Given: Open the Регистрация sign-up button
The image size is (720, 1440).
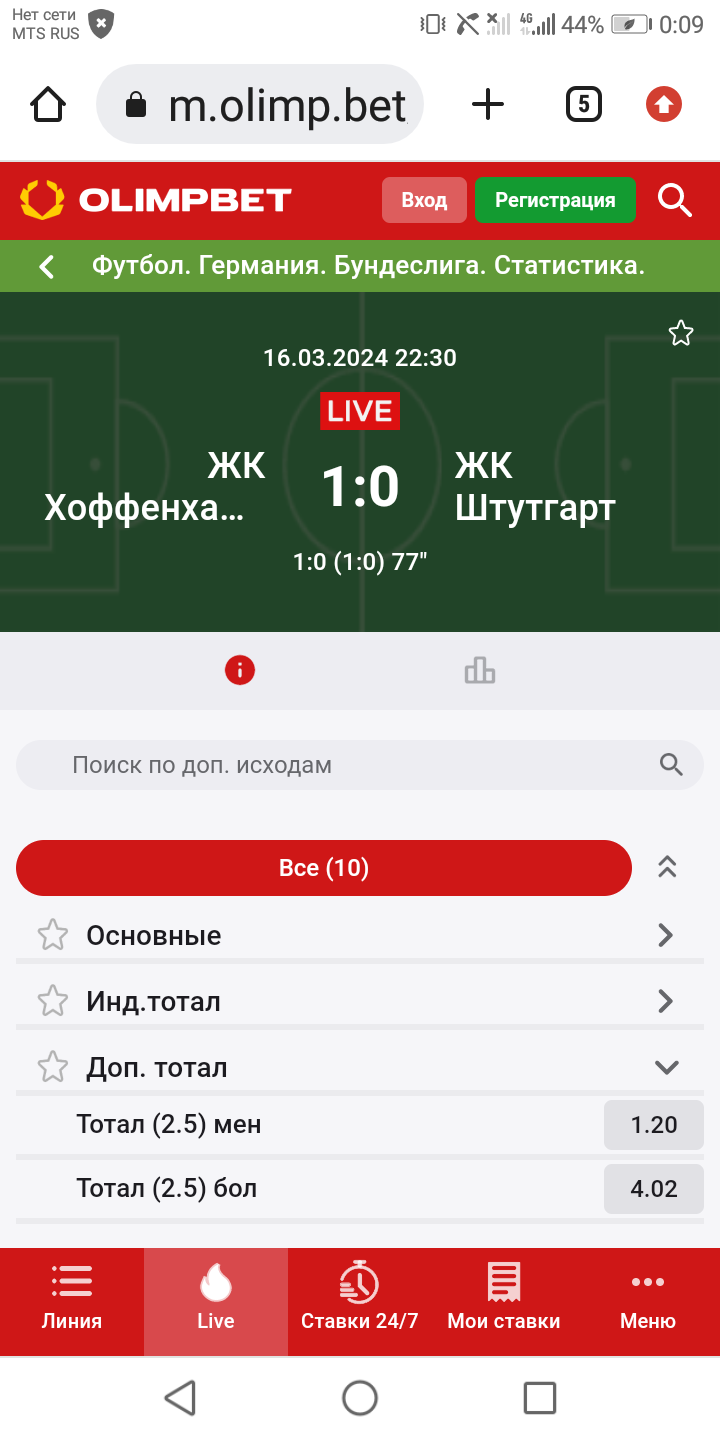Looking at the screenshot, I should (x=555, y=200).
